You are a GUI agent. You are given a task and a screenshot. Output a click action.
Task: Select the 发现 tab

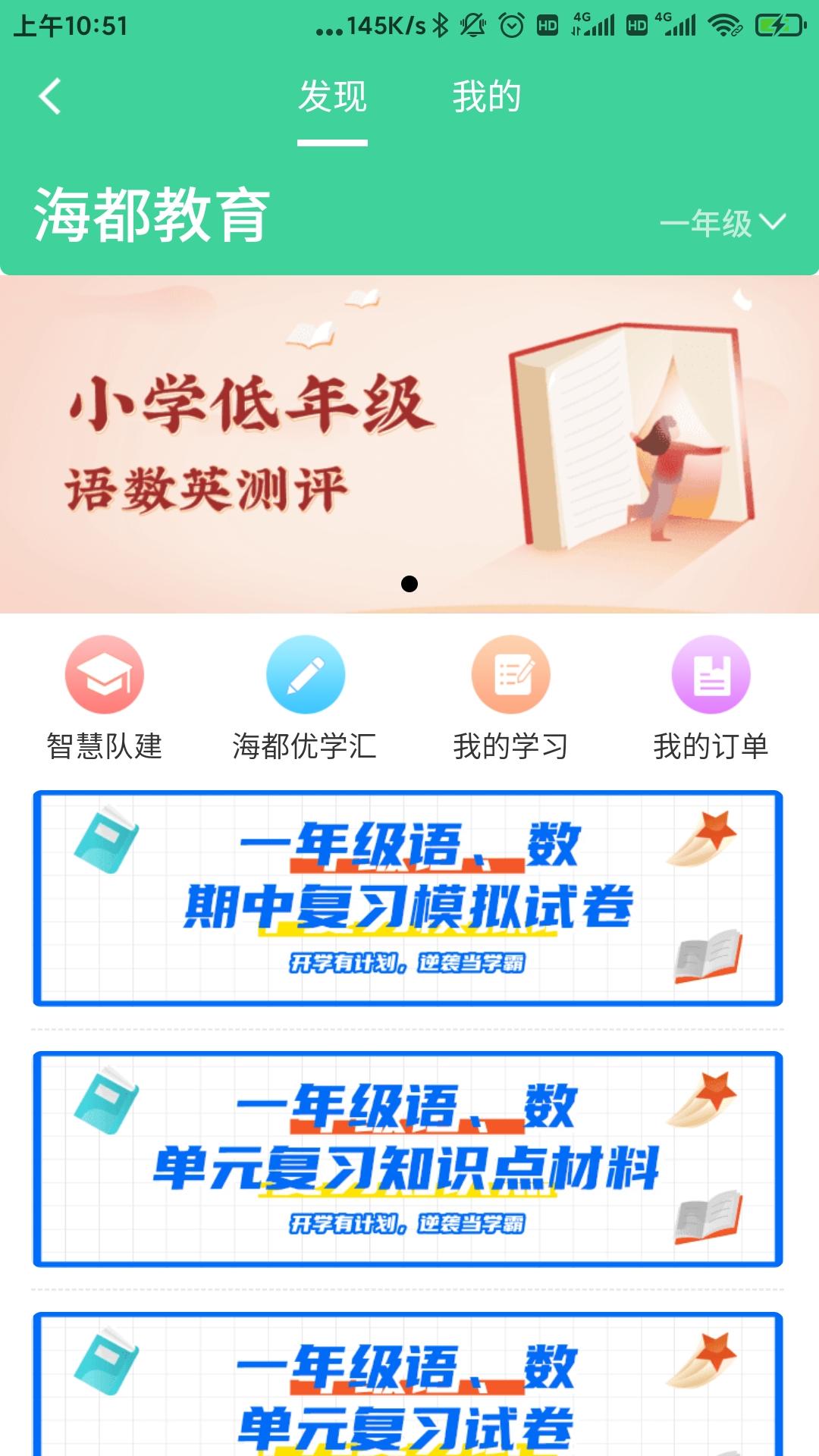332,97
